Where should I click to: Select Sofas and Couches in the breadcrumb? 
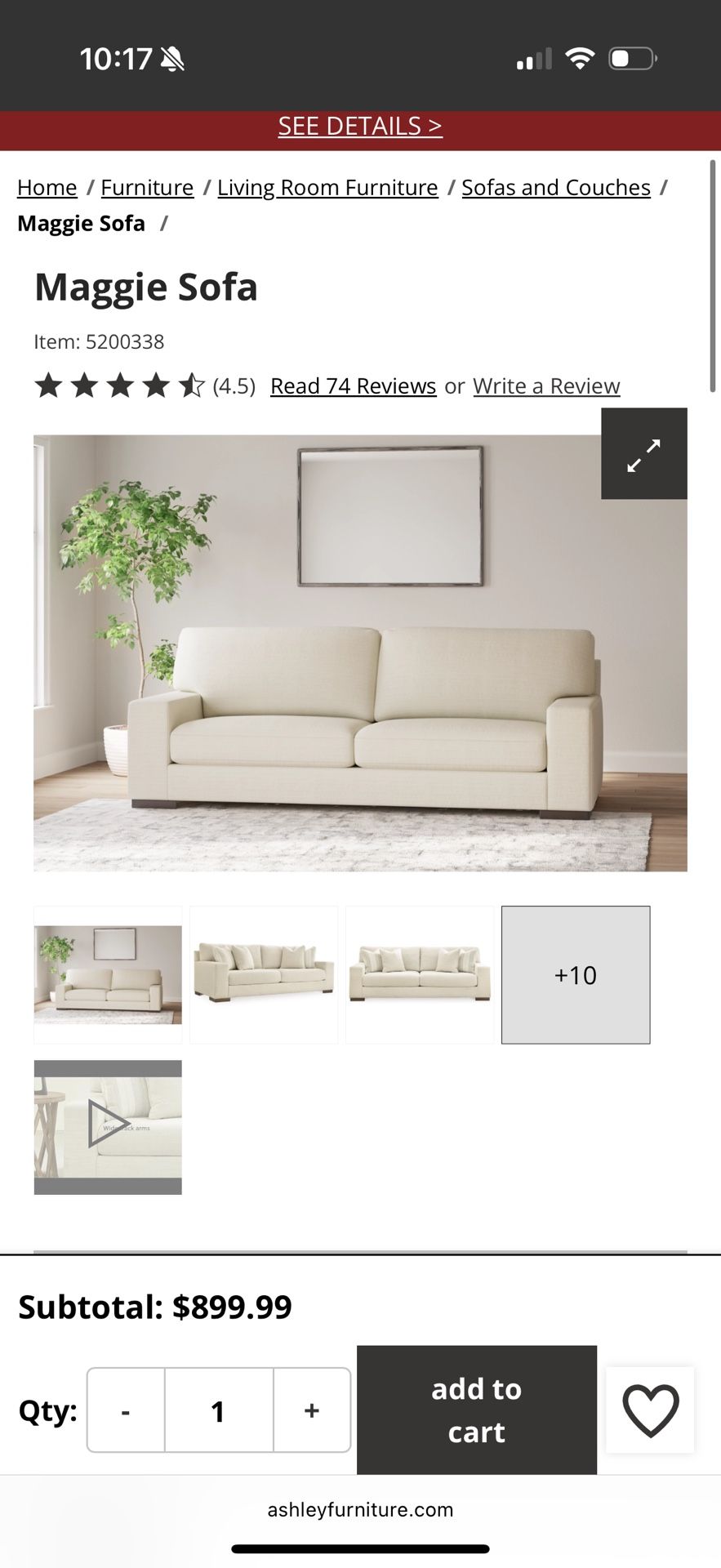click(554, 187)
